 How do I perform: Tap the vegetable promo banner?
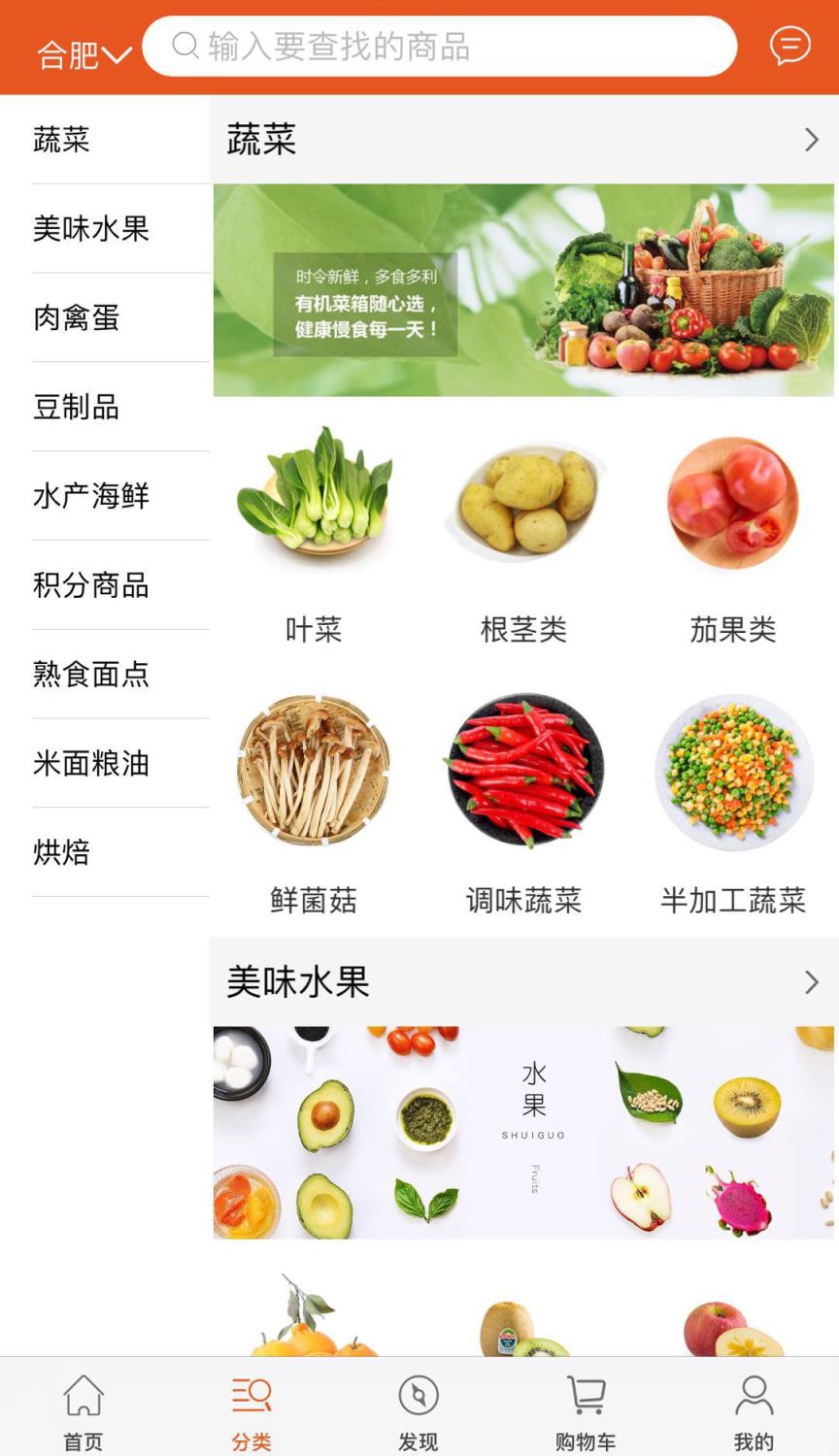(524, 287)
